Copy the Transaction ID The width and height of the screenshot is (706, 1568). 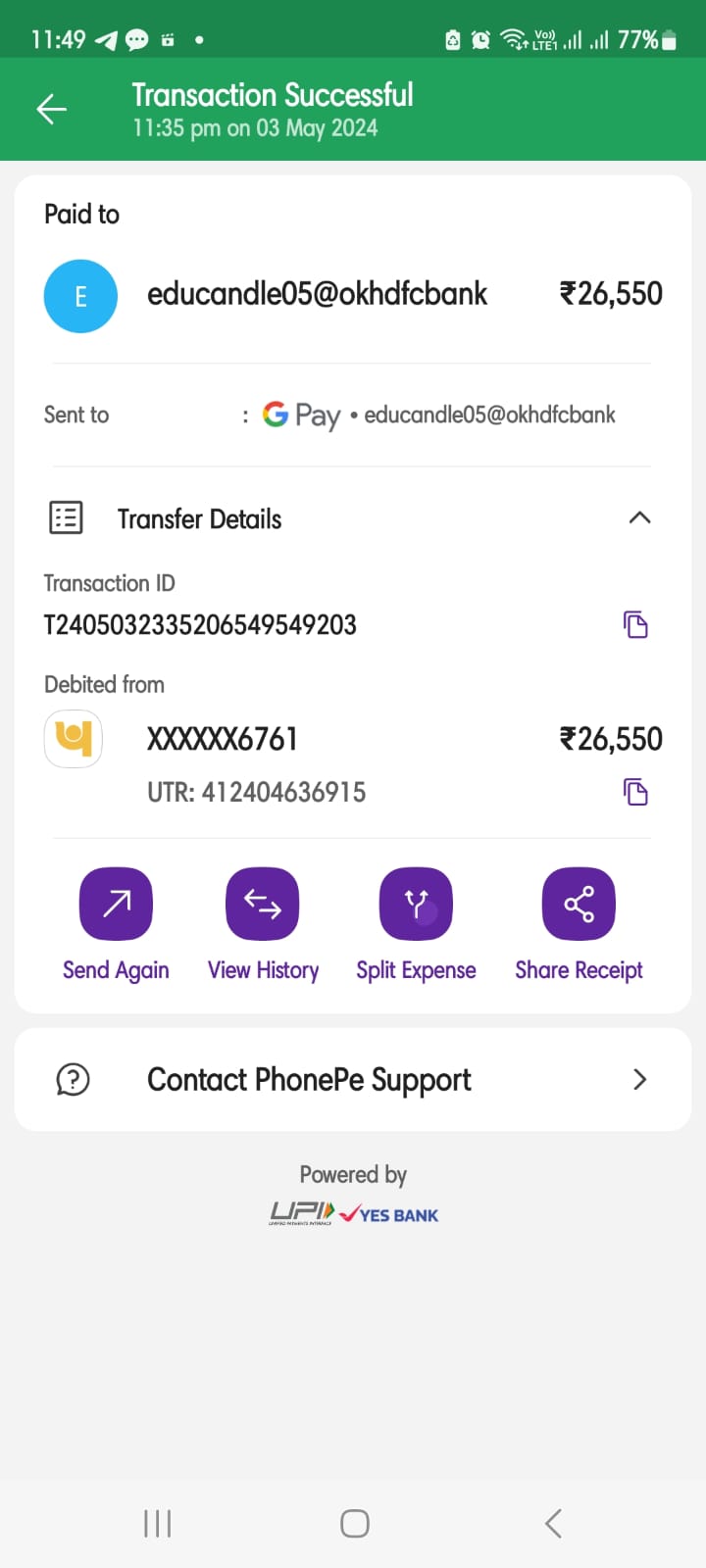click(635, 624)
